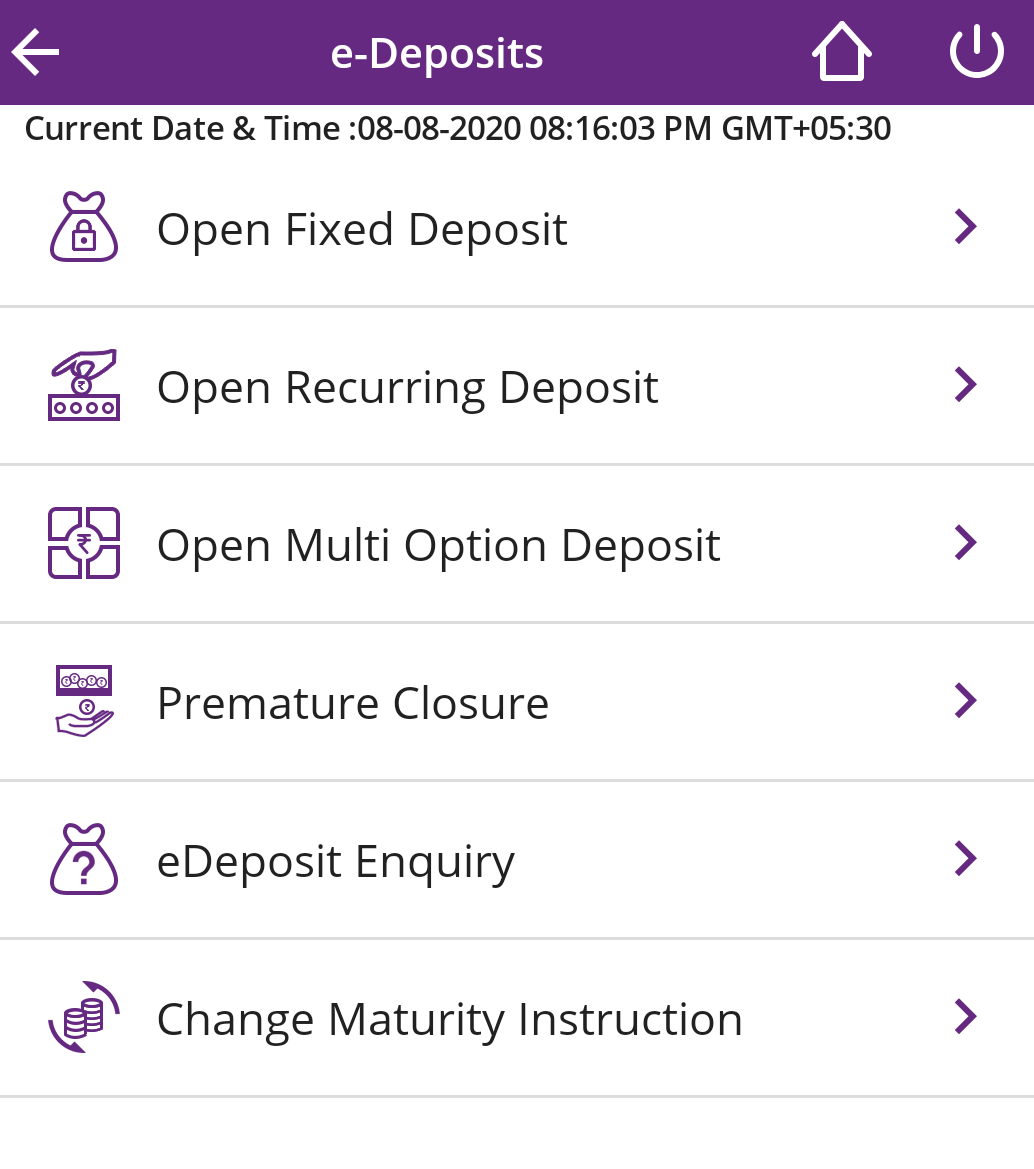Expand Change Maturity Instruction via its chevron
The width and height of the screenshot is (1034, 1169).
(966, 1017)
